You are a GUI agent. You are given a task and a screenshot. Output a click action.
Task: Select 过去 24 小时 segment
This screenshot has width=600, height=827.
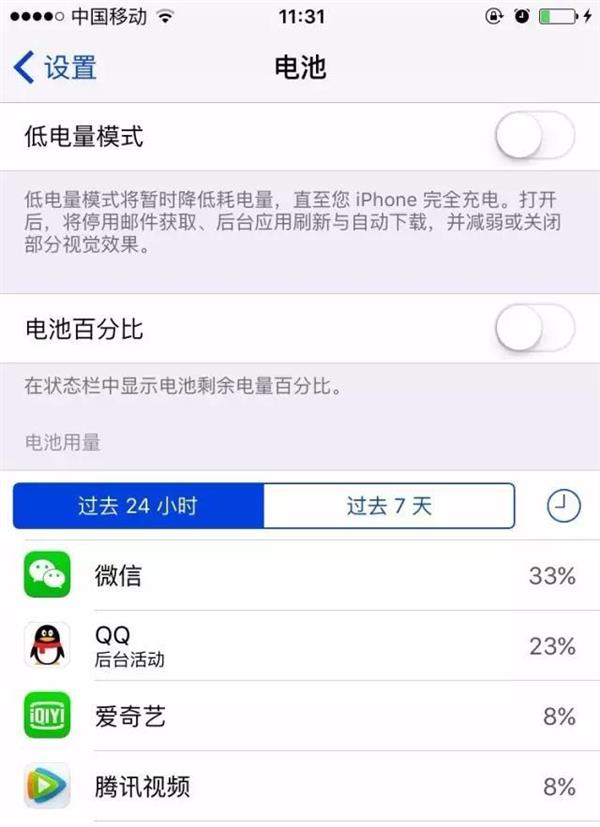click(x=138, y=506)
